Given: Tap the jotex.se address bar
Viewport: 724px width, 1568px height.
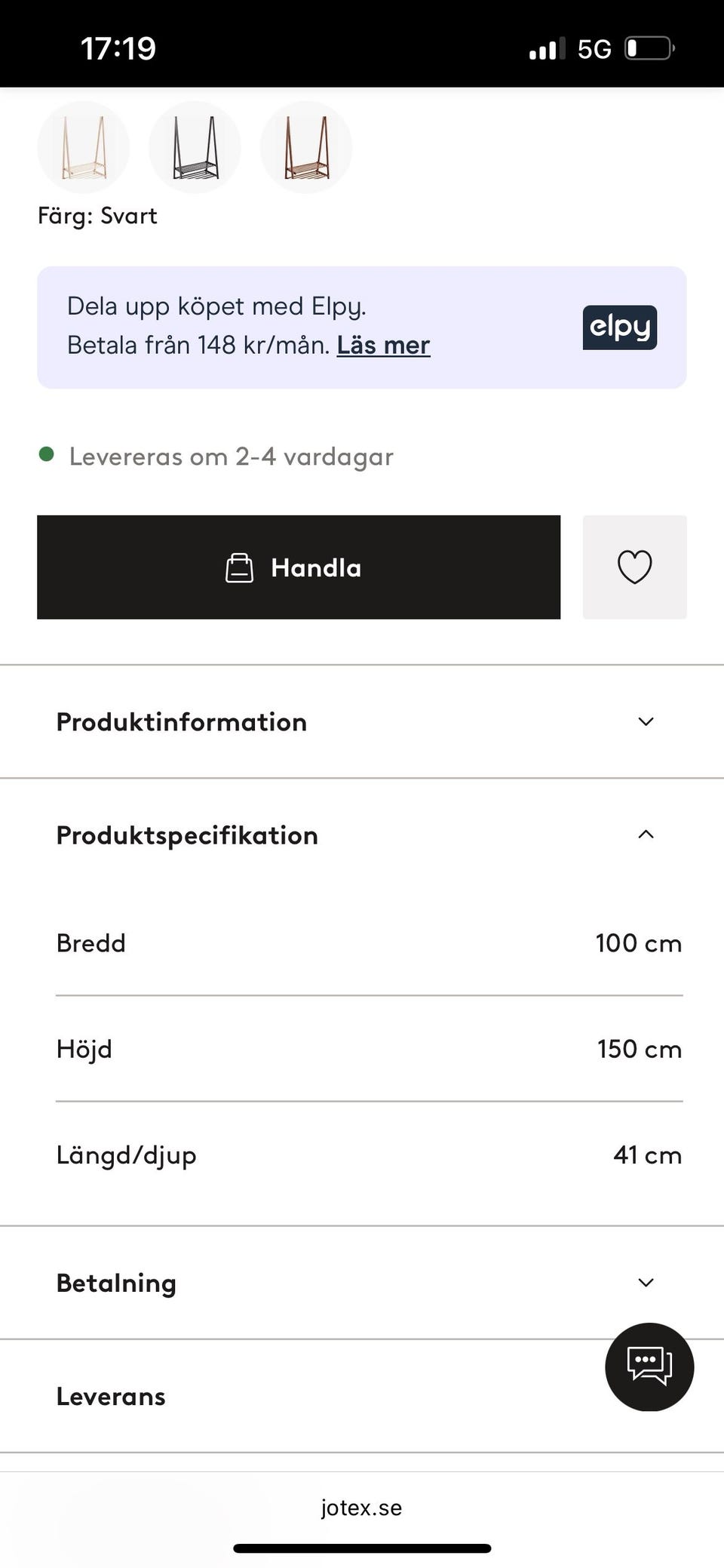Looking at the screenshot, I should [362, 1508].
